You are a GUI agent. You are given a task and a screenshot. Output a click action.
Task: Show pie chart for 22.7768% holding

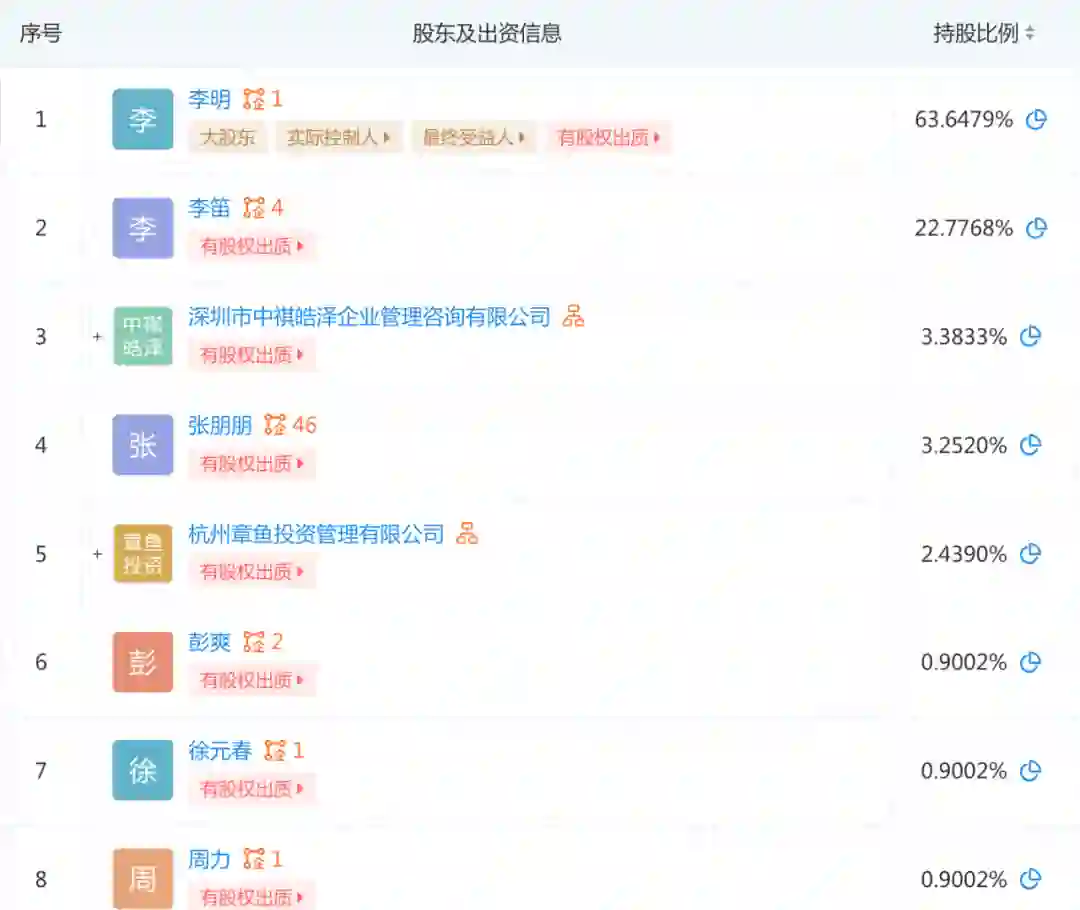1037,228
